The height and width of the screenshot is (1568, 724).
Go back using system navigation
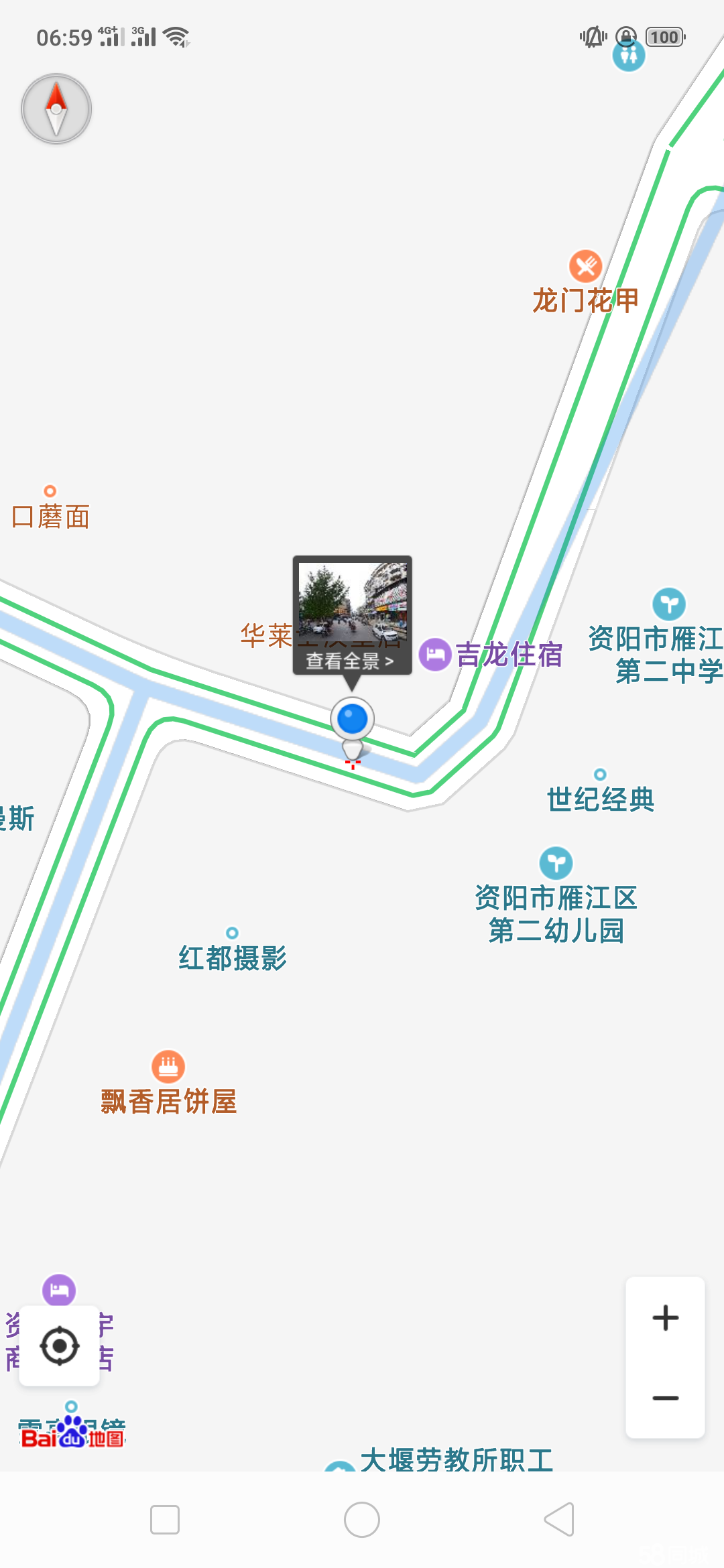click(x=559, y=1519)
